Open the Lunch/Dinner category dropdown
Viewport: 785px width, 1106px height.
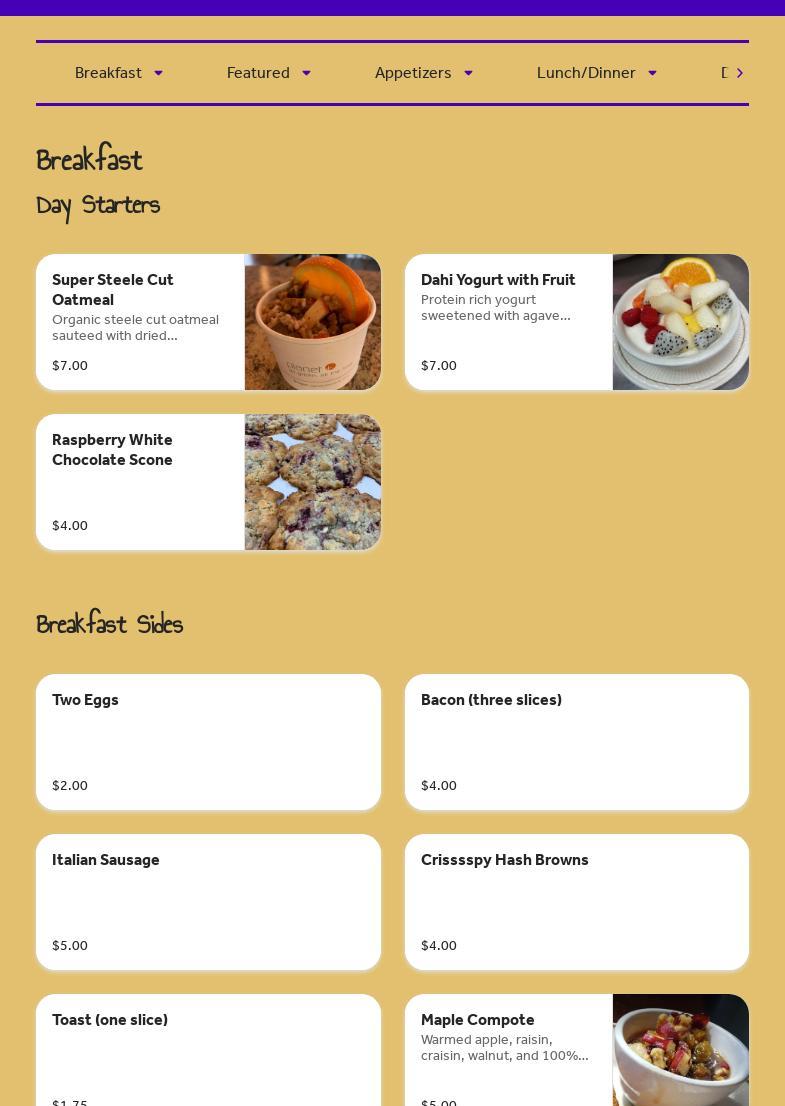tap(597, 73)
